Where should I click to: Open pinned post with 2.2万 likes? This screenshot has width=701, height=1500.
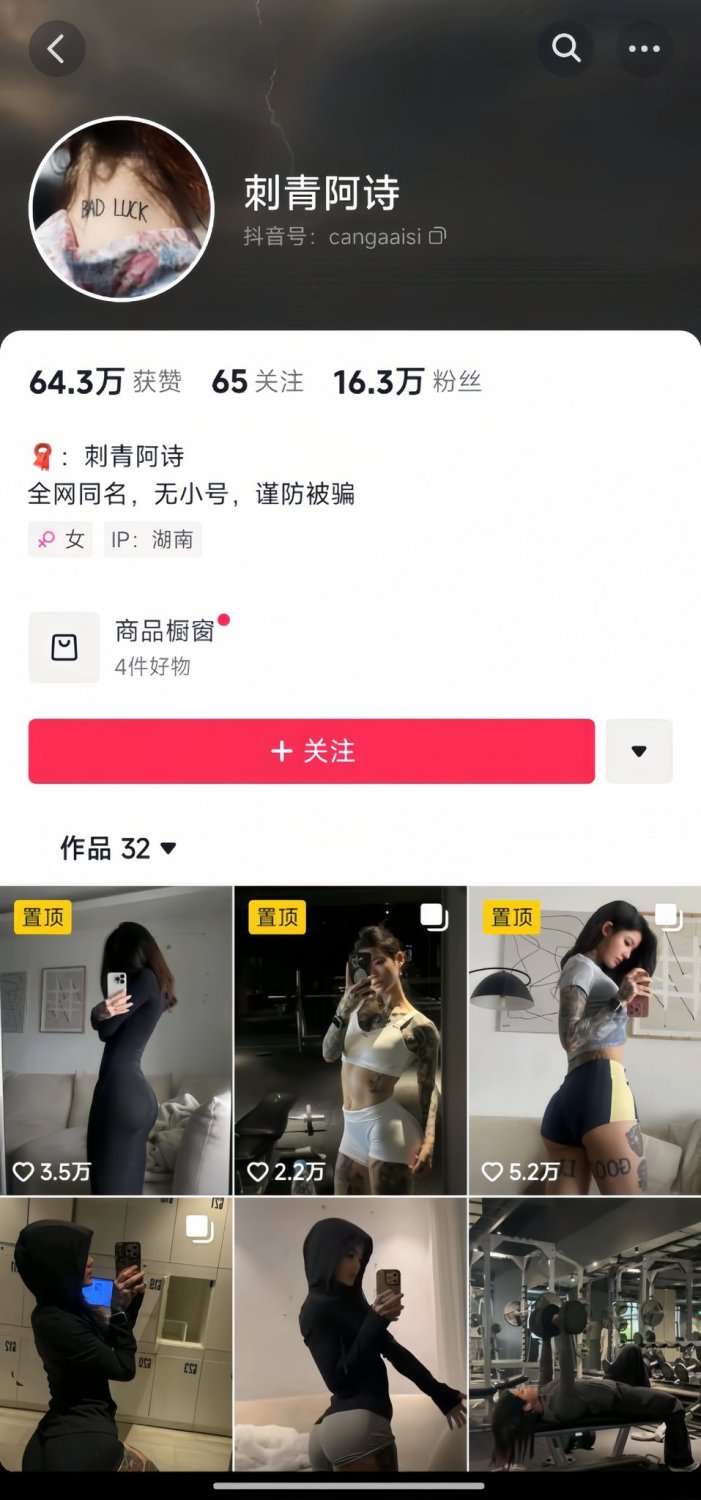[350, 1040]
